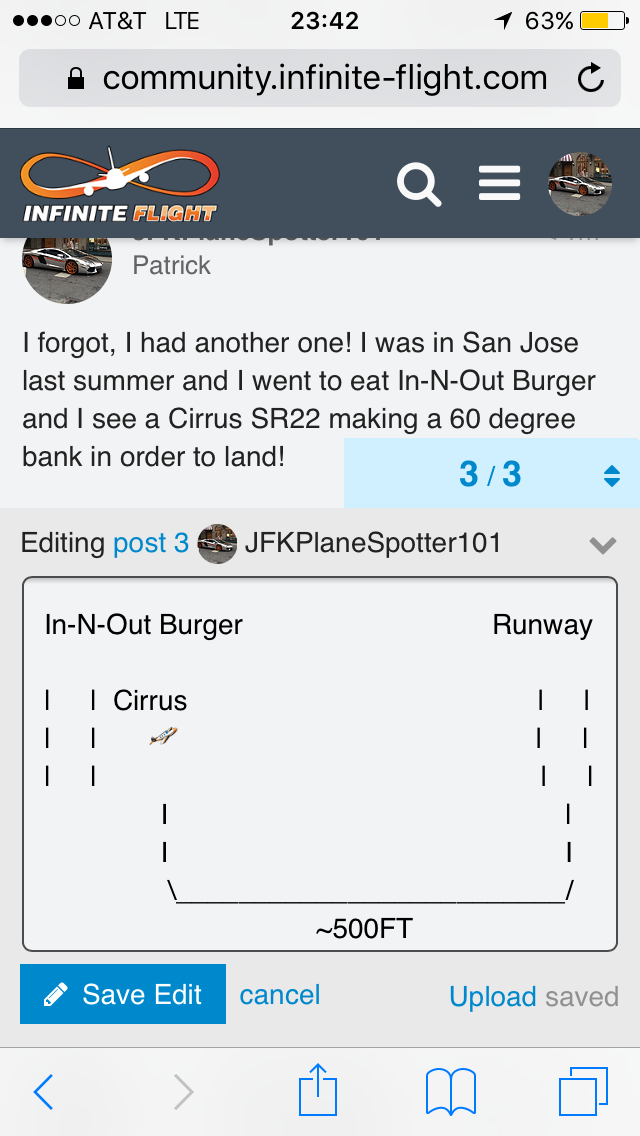
Task: Open your profile avatar in header
Action: pos(580,184)
